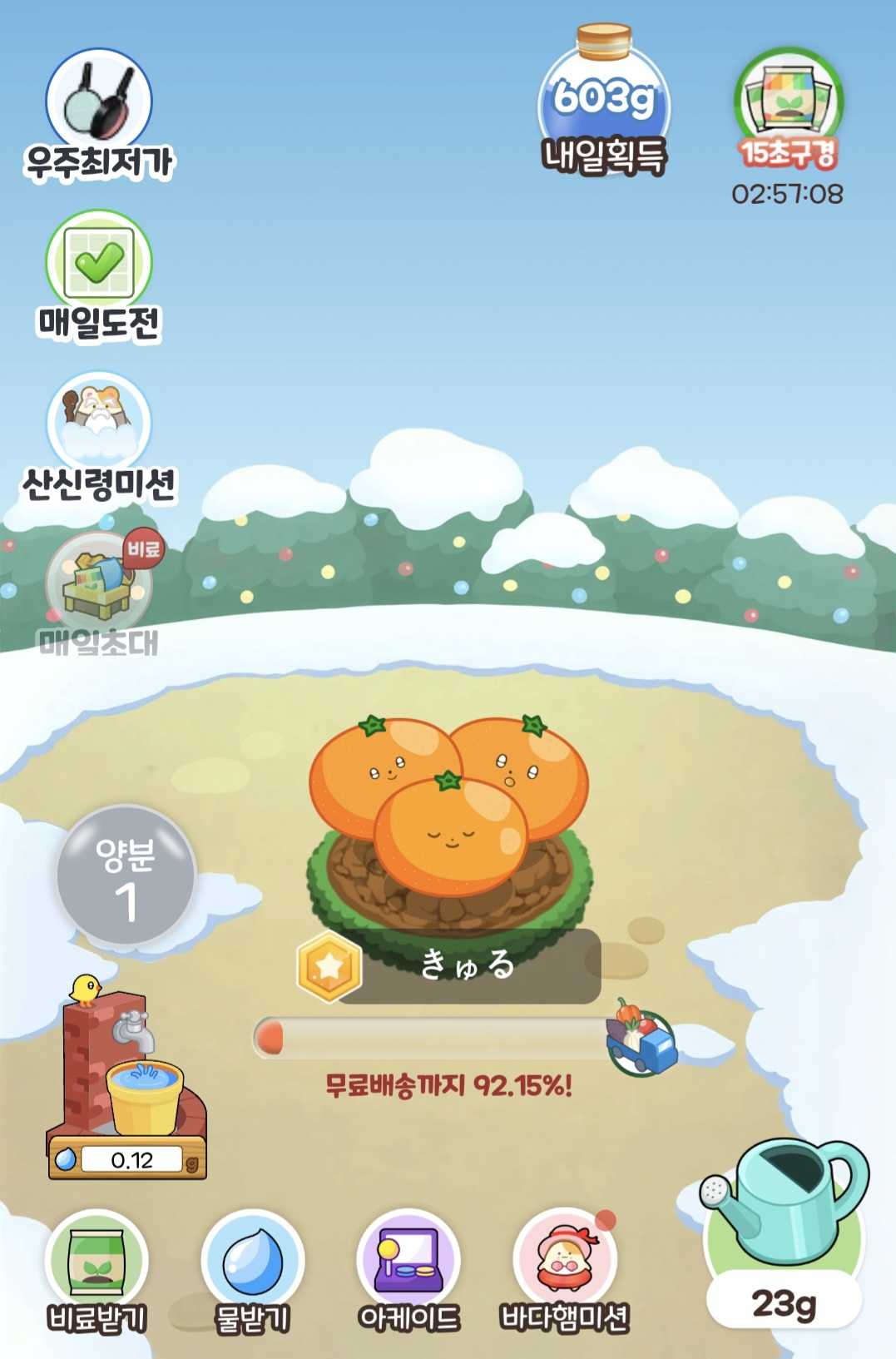The width and height of the screenshot is (896, 1359).
Task: Collect water from the faucet well
Action: pos(133,1082)
